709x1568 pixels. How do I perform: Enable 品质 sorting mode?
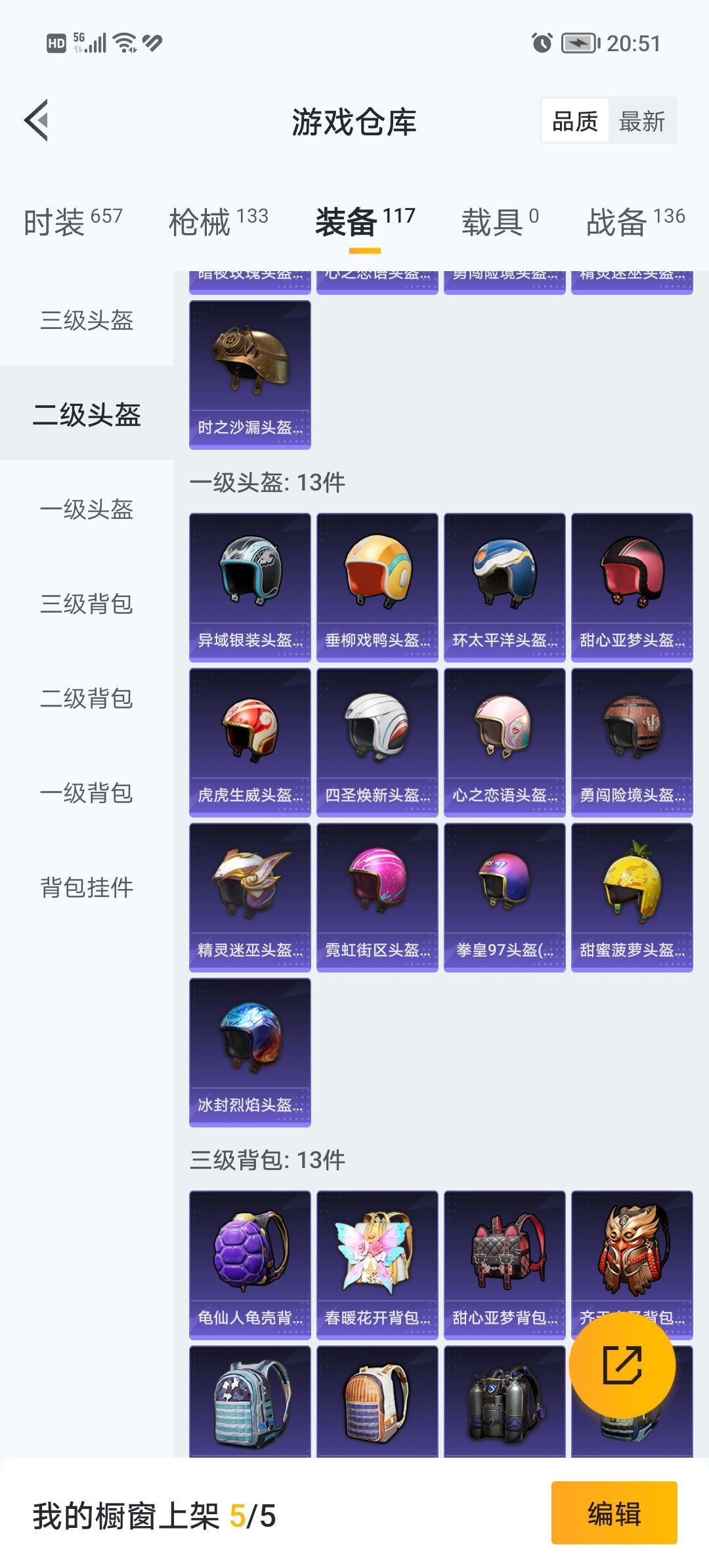tap(574, 121)
